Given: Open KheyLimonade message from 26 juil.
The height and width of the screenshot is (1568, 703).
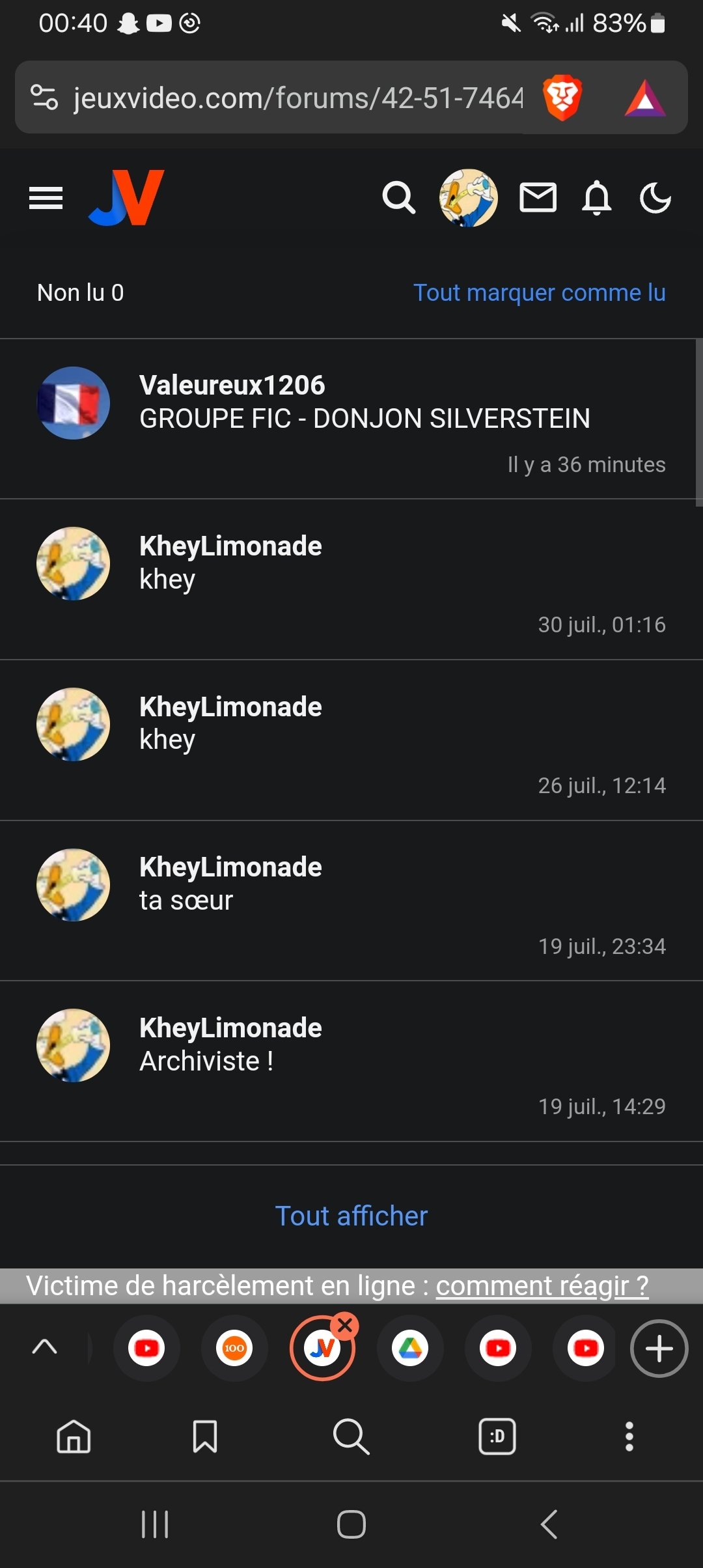Looking at the screenshot, I should pyautogui.click(x=351, y=740).
